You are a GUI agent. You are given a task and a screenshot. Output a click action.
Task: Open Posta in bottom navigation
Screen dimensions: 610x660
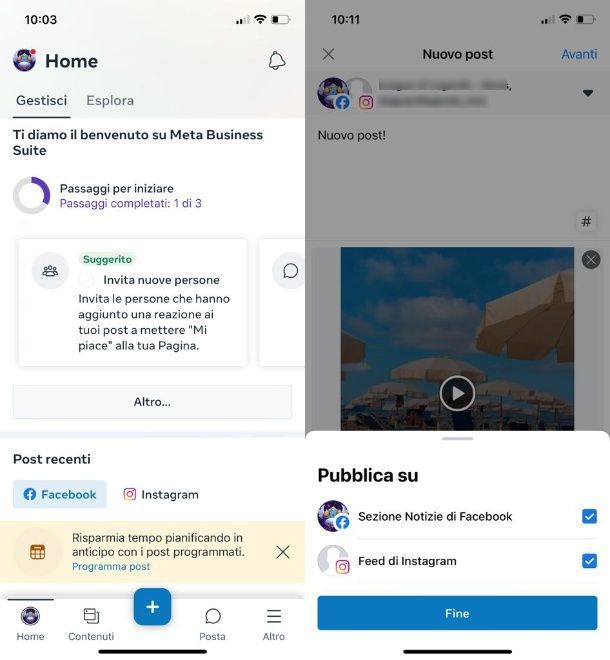(x=212, y=624)
